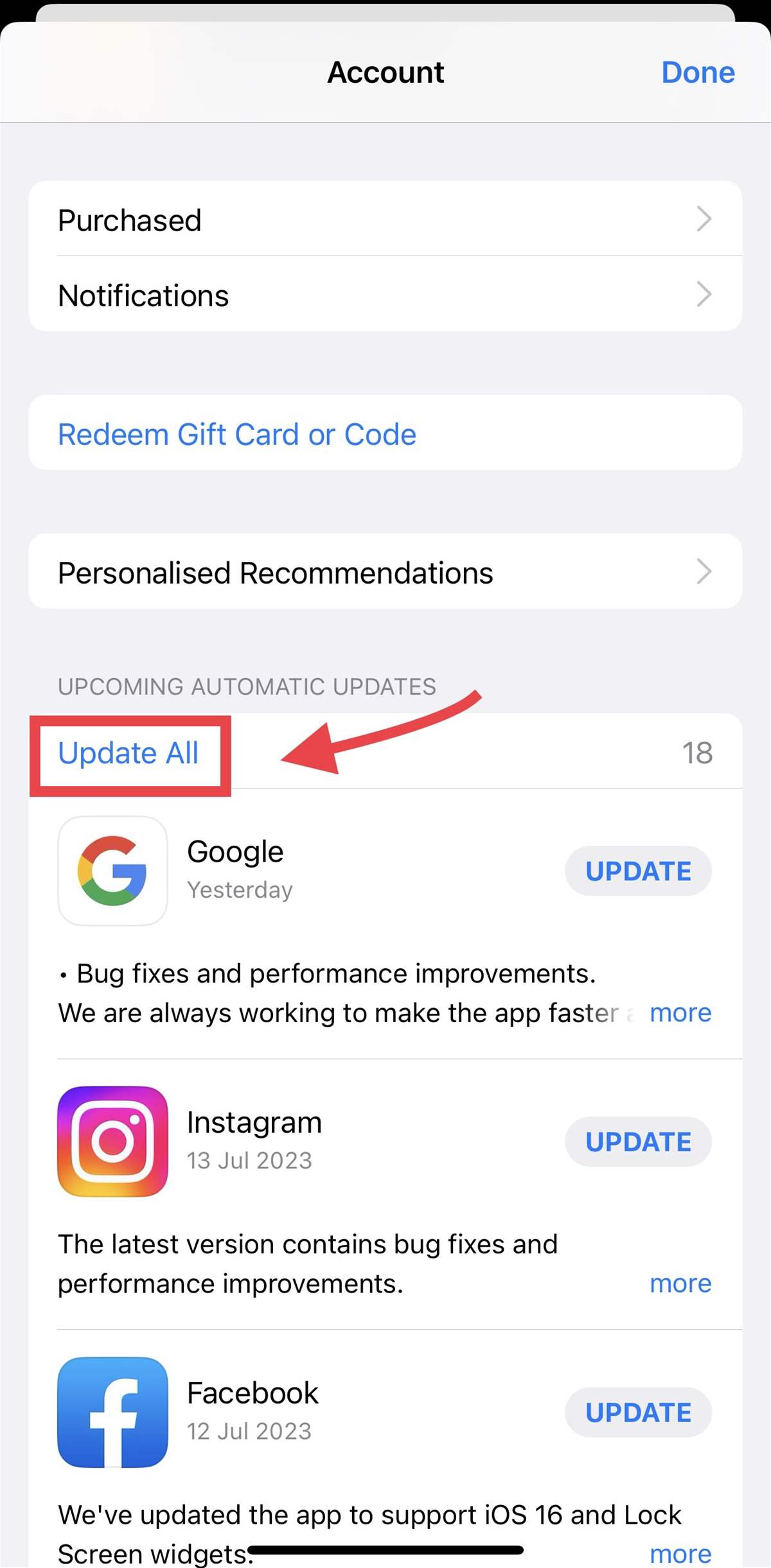Expand more of Google's release notes
This screenshot has height=1568, width=771.
680,1013
